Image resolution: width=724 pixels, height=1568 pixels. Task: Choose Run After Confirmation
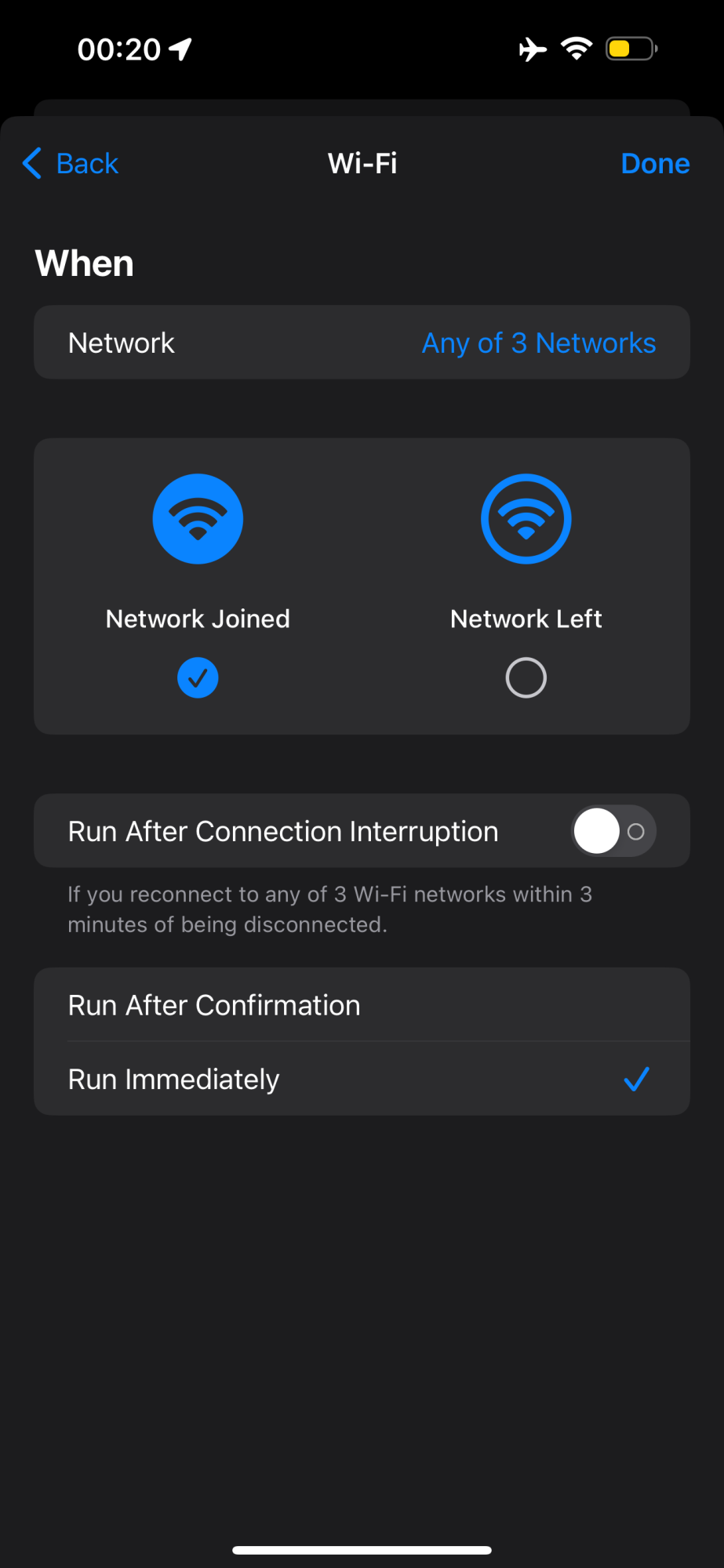pos(362,1005)
